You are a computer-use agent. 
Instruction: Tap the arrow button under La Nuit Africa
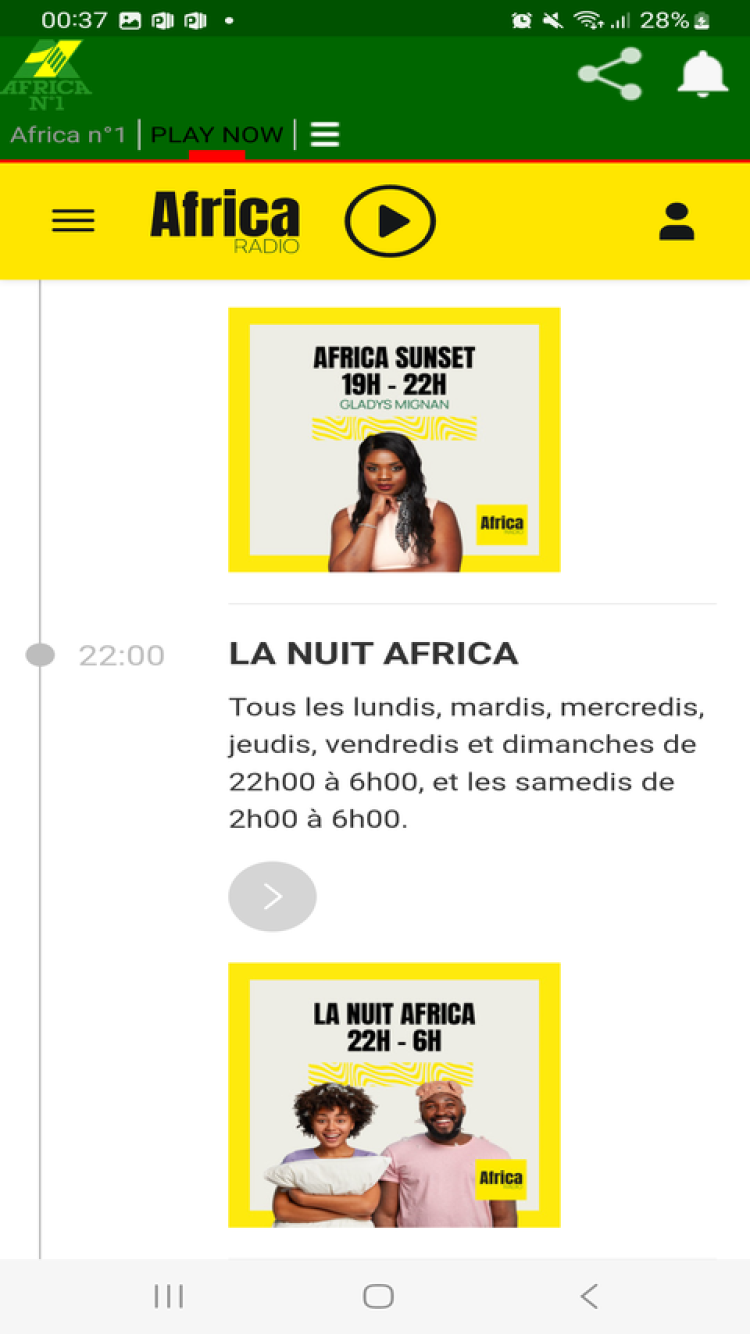tap(272, 897)
